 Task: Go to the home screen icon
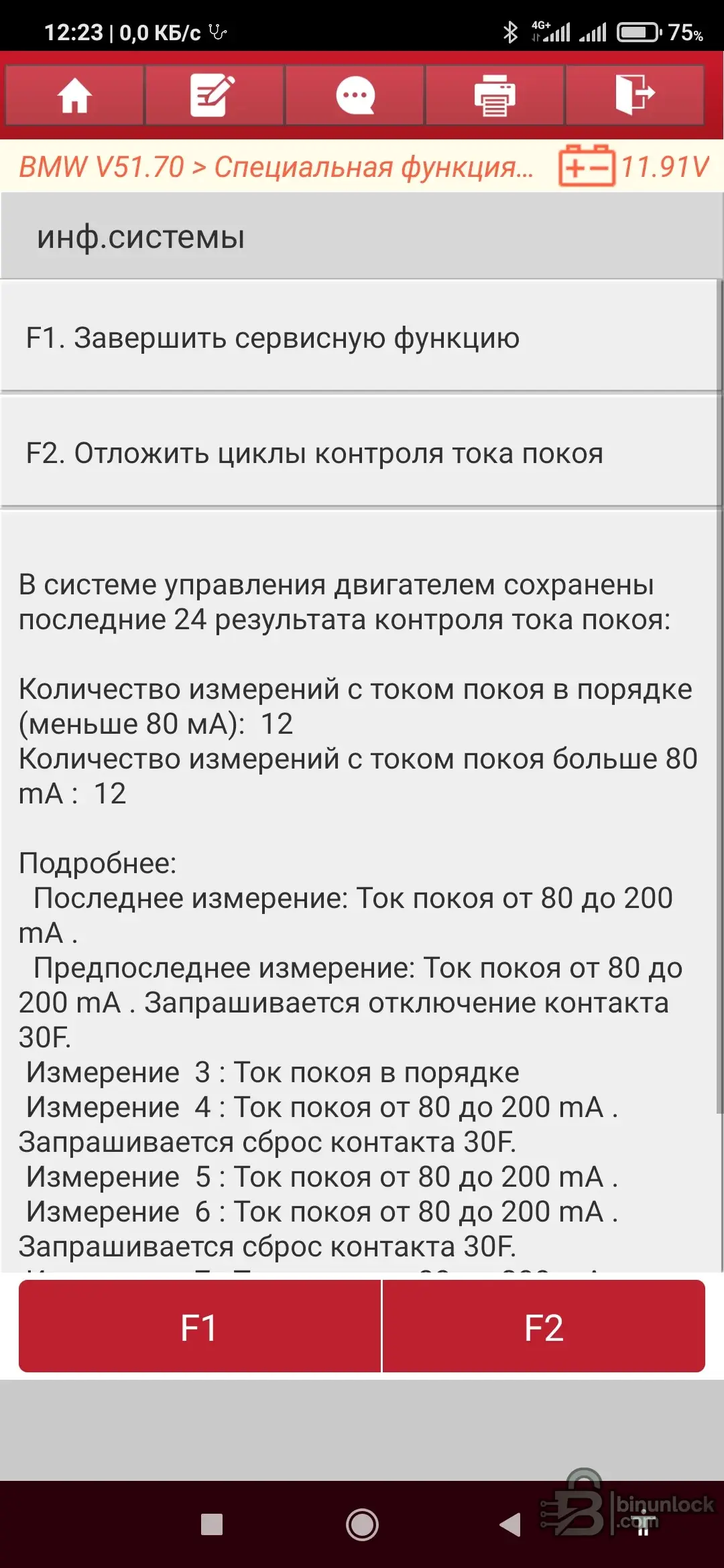[x=74, y=95]
